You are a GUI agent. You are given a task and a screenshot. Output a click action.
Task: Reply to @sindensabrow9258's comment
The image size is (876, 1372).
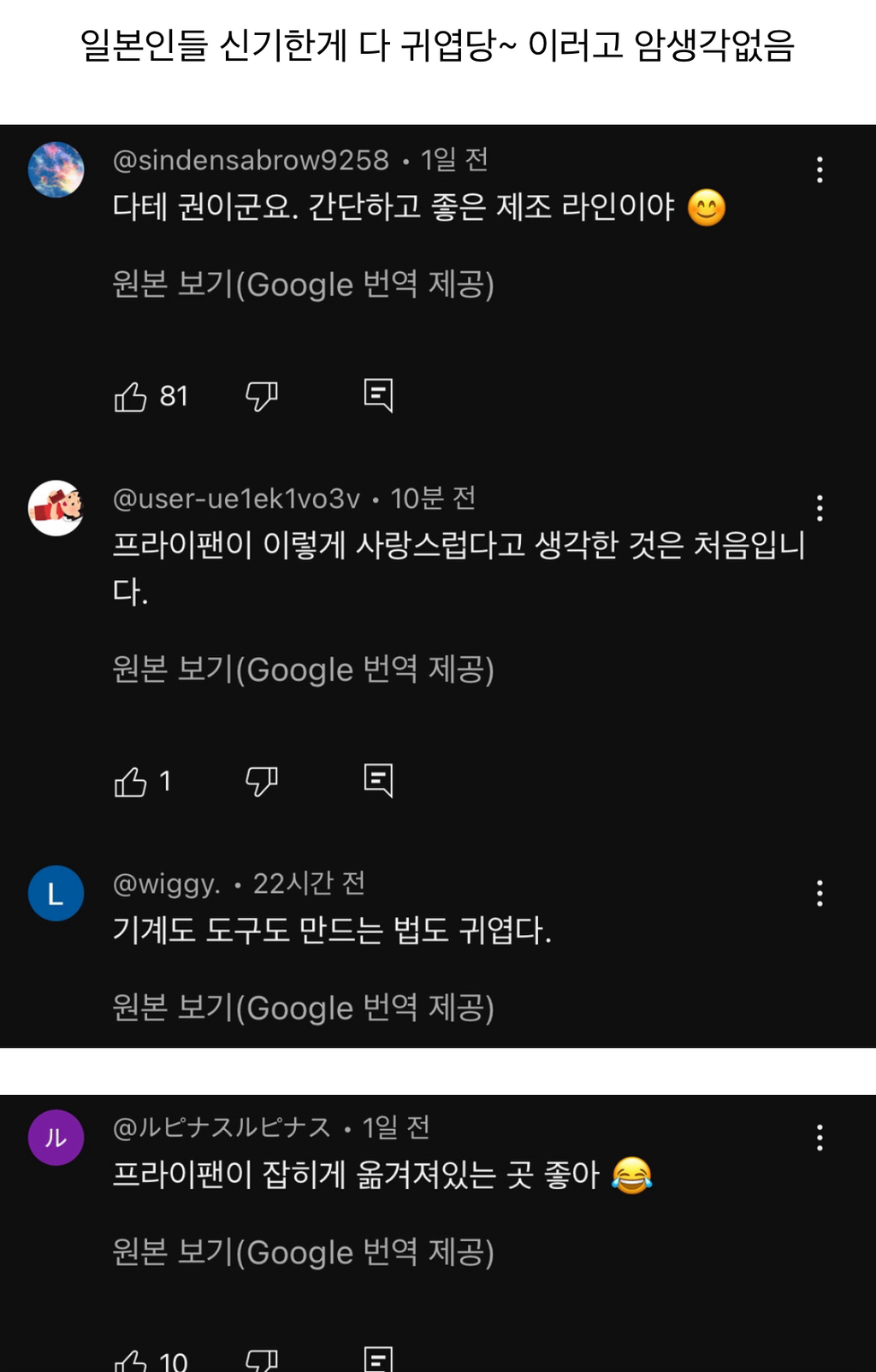point(379,394)
